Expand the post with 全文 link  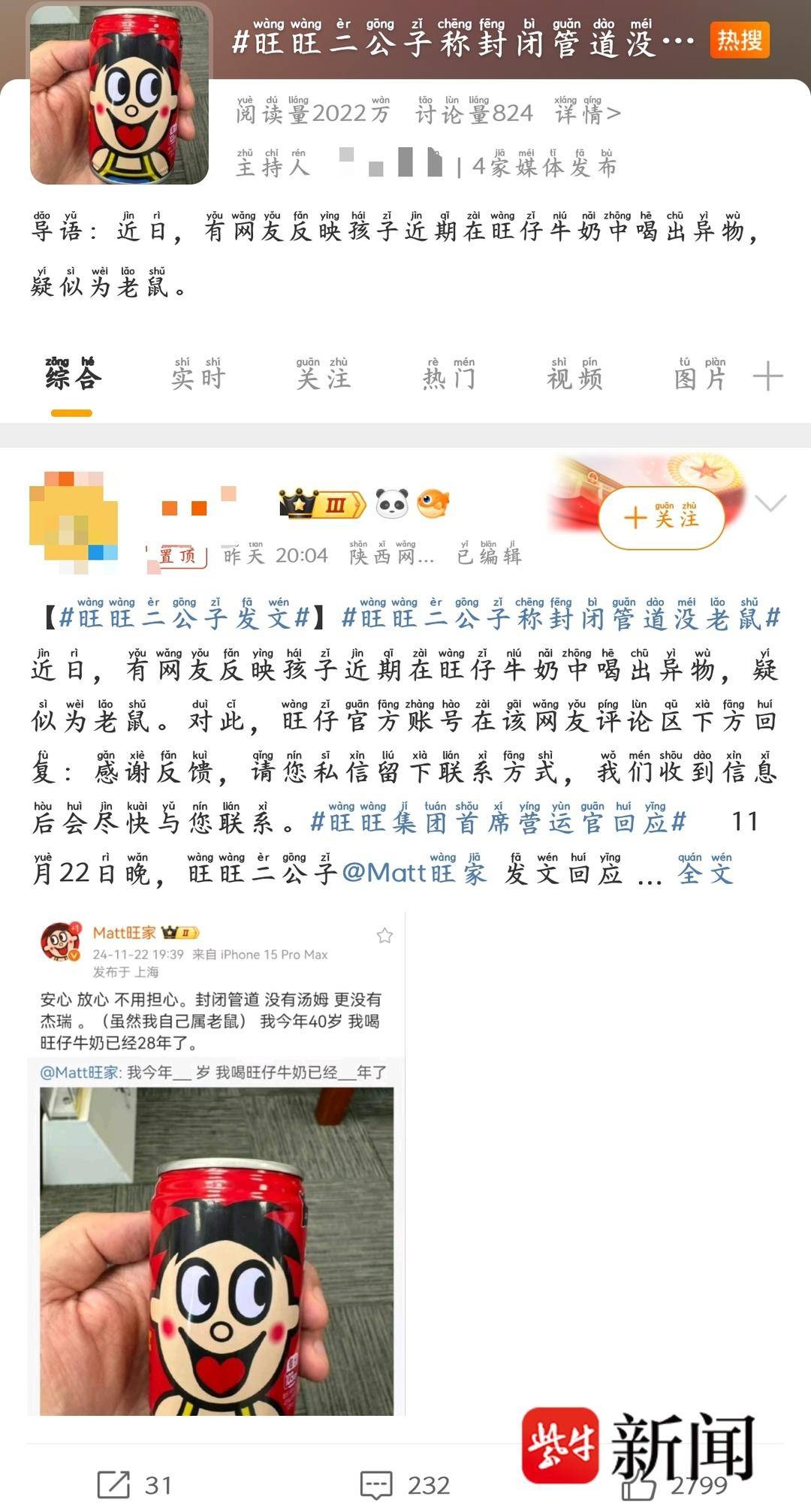(704, 873)
